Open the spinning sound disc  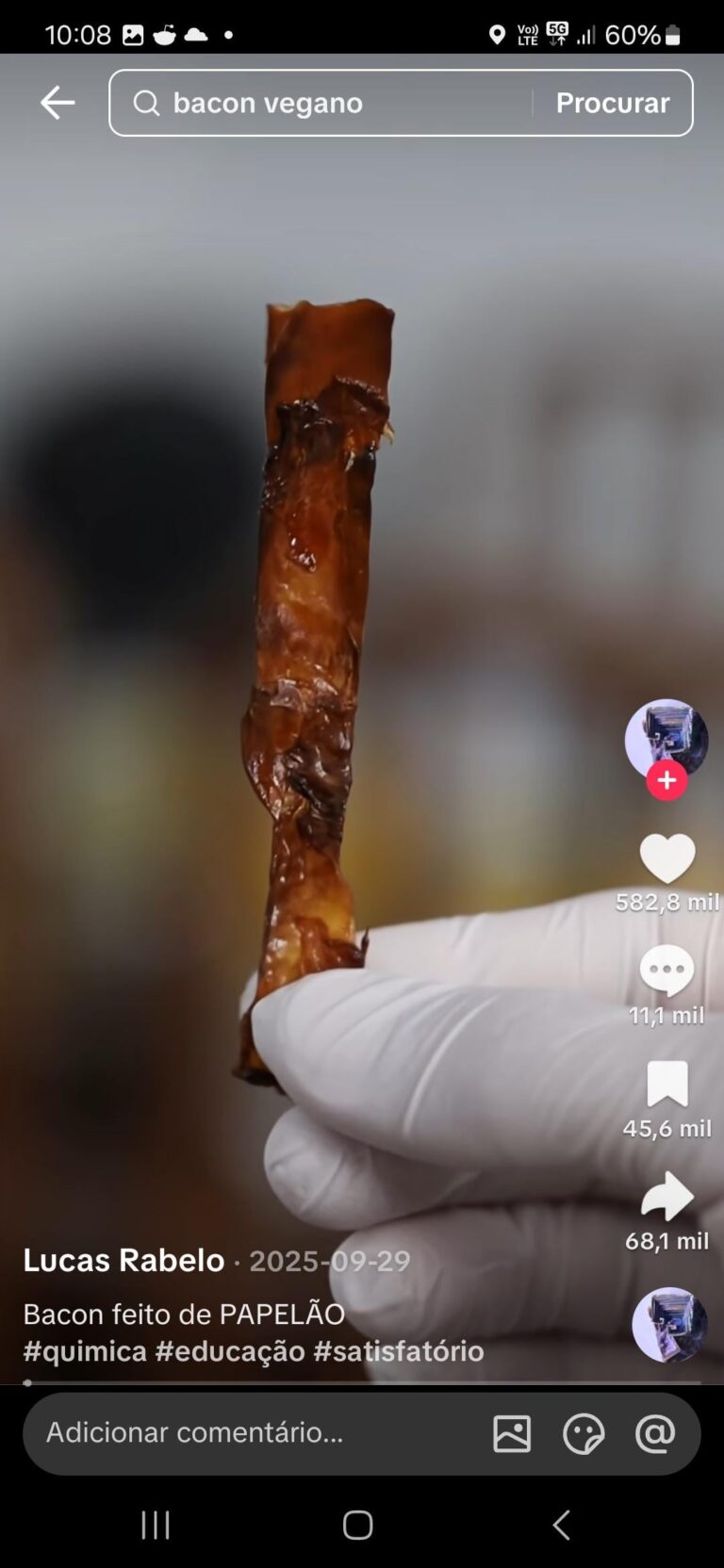pyautogui.click(x=669, y=1325)
